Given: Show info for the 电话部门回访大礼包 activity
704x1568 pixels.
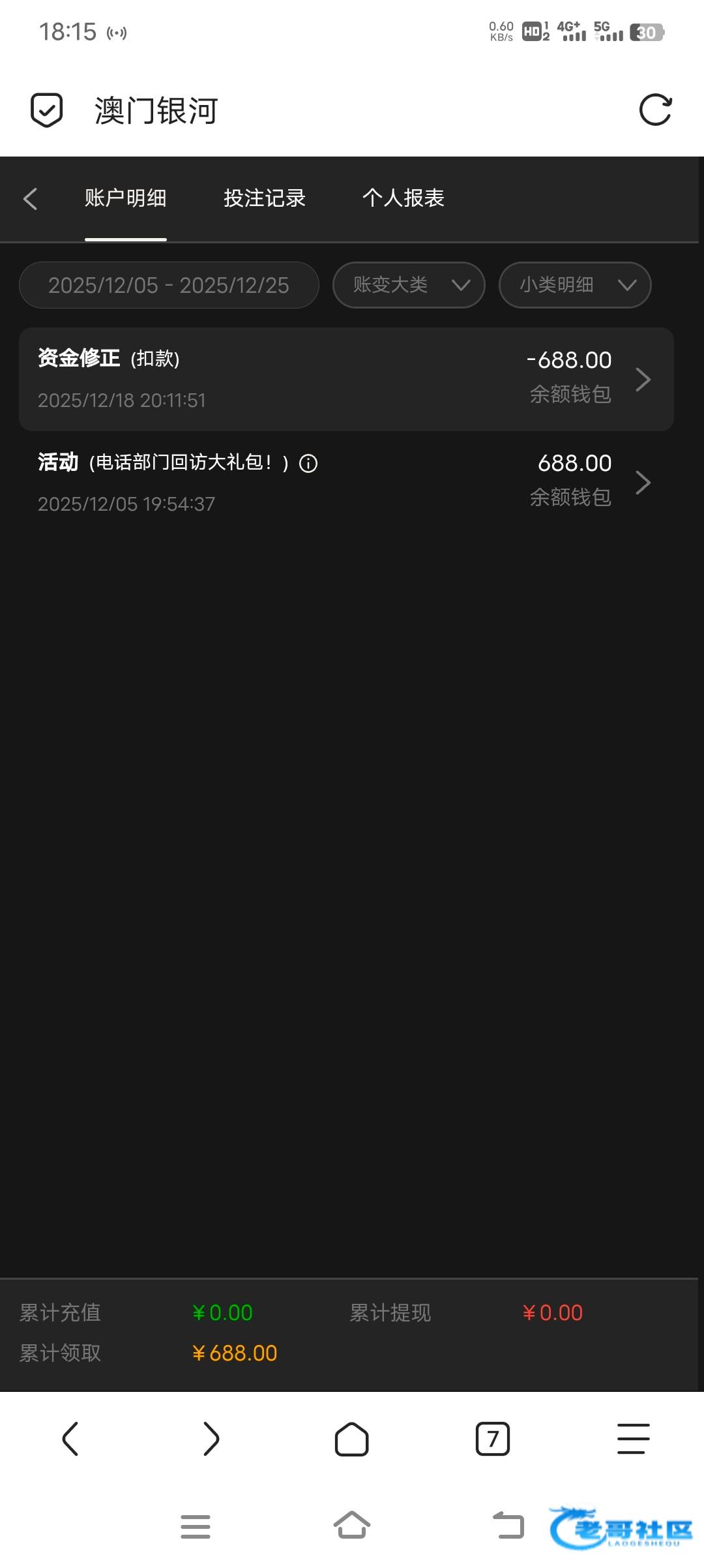Looking at the screenshot, I should pos(308,464).
